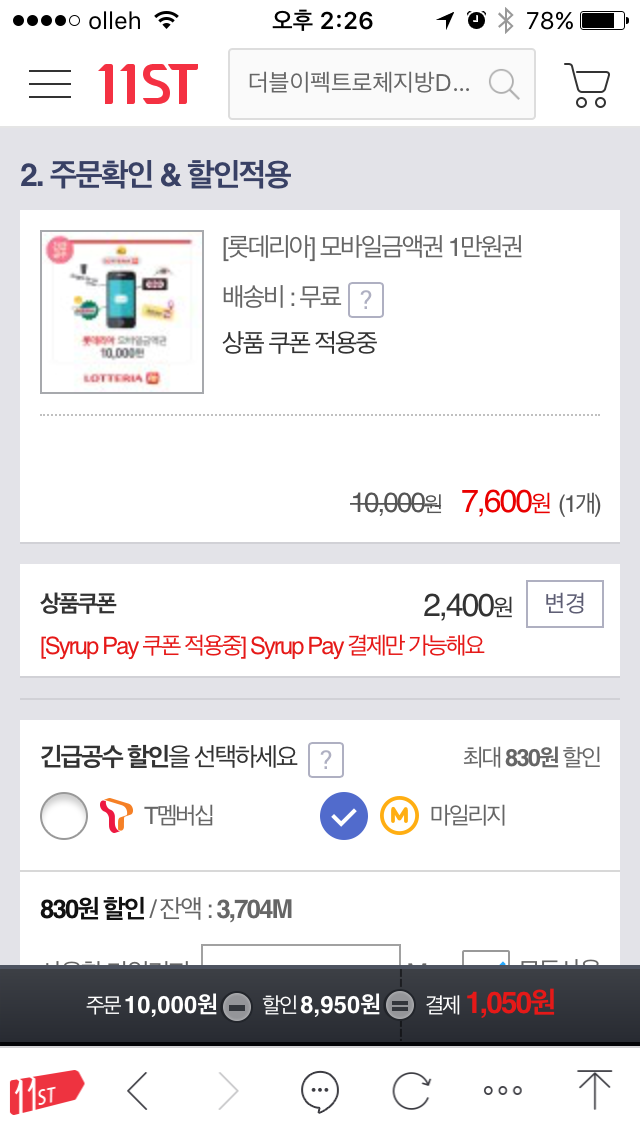Show help for 배송비 shipping fee
The image size is (640, 1136).
(x=367, y=298)
